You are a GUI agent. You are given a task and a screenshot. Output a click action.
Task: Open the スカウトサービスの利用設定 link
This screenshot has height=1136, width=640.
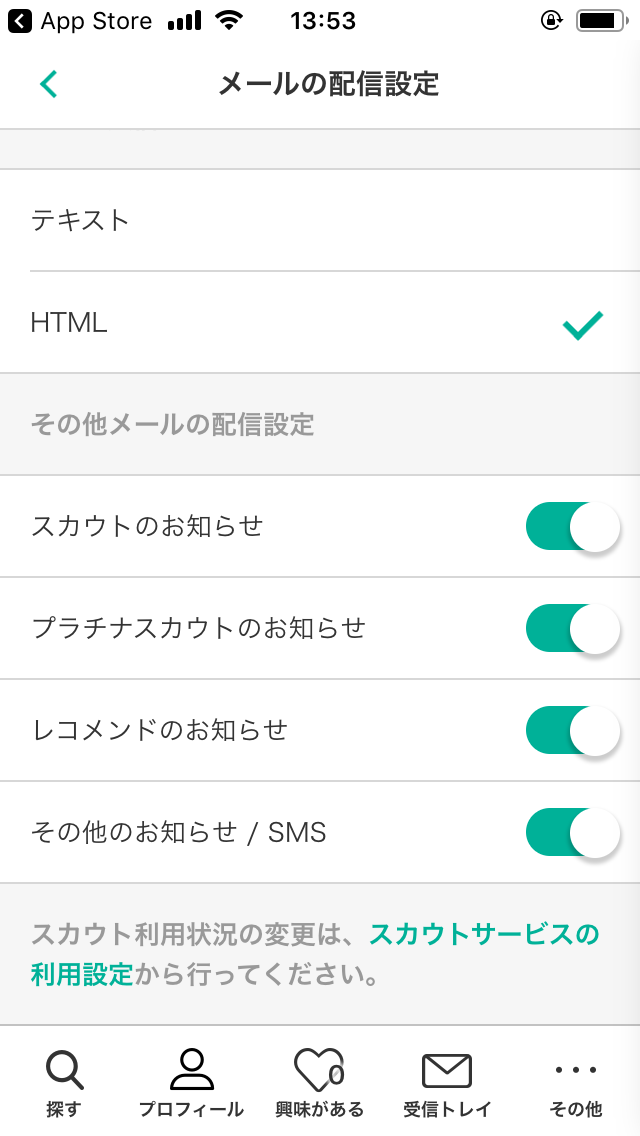click(315, 955)
